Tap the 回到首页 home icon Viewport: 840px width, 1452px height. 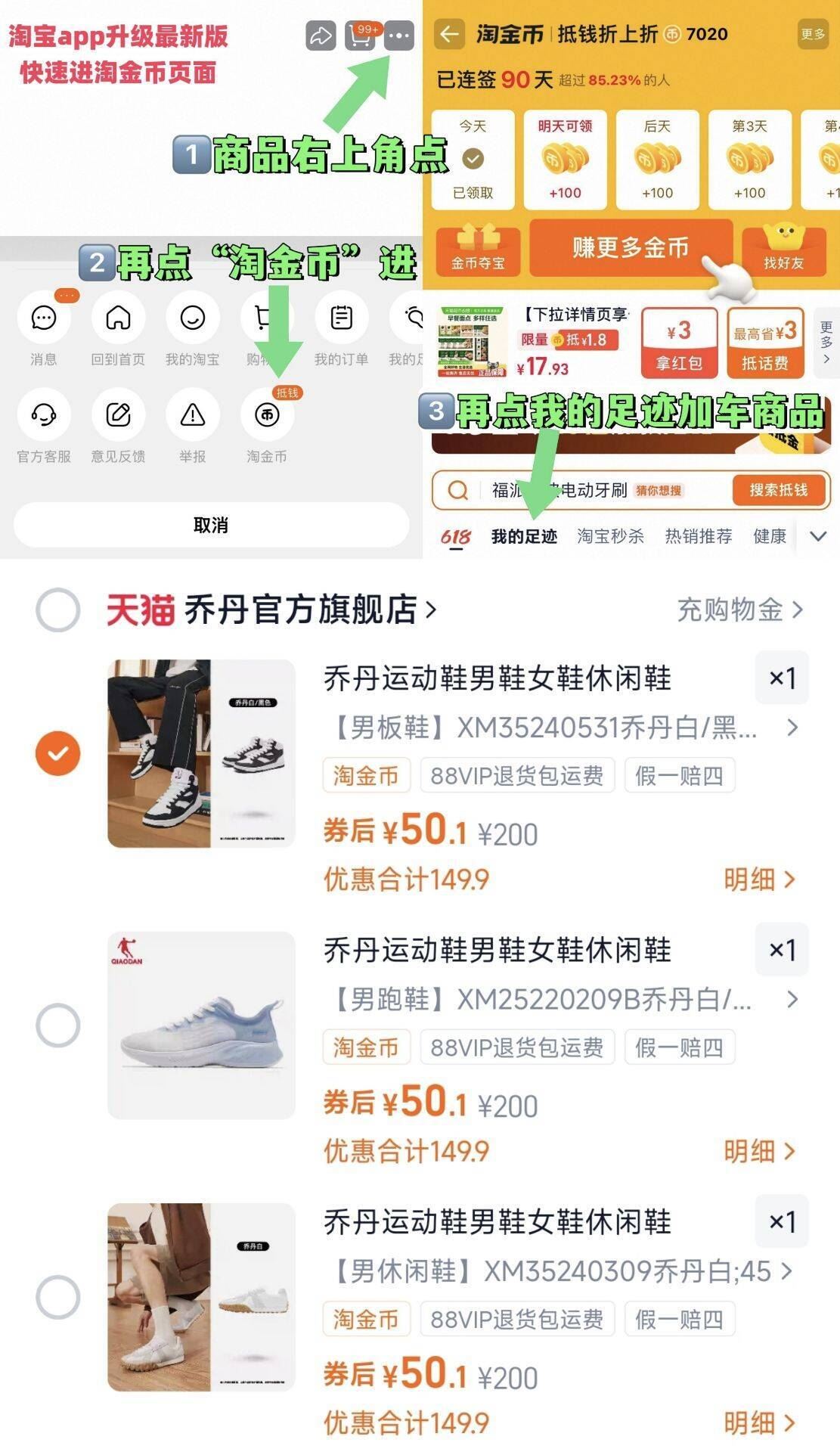pos(117,318)
